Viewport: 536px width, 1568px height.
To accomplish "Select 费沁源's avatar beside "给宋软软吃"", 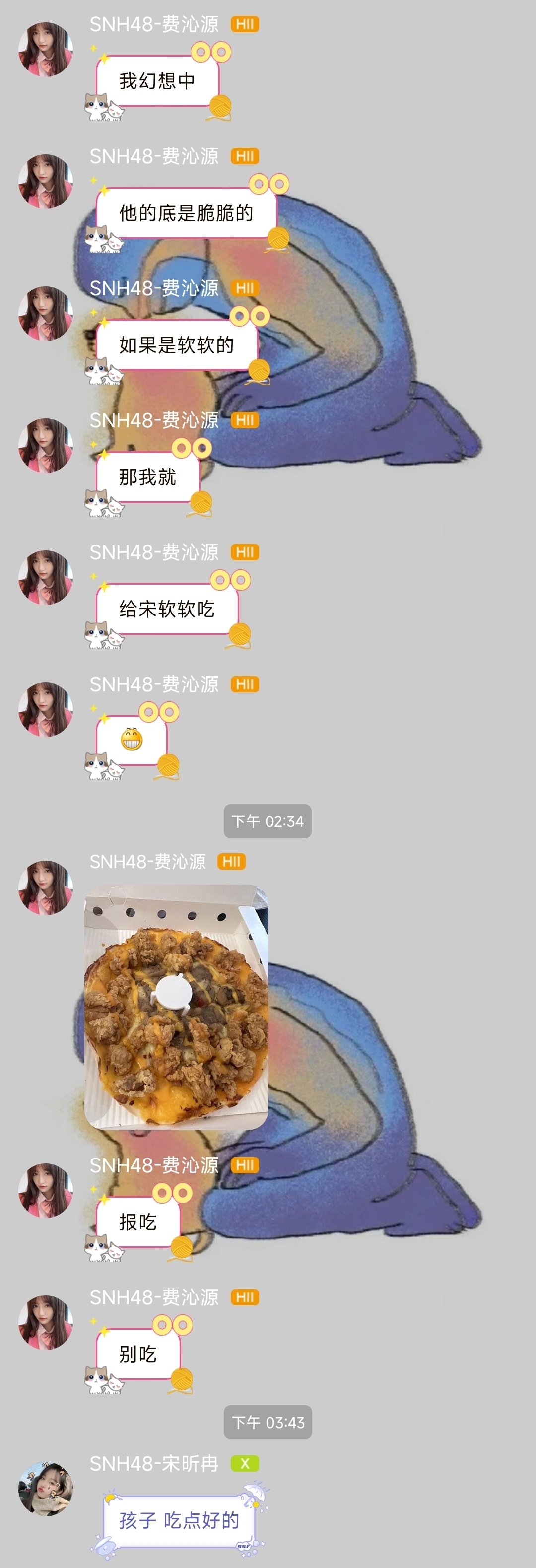I will coord(46,577).
